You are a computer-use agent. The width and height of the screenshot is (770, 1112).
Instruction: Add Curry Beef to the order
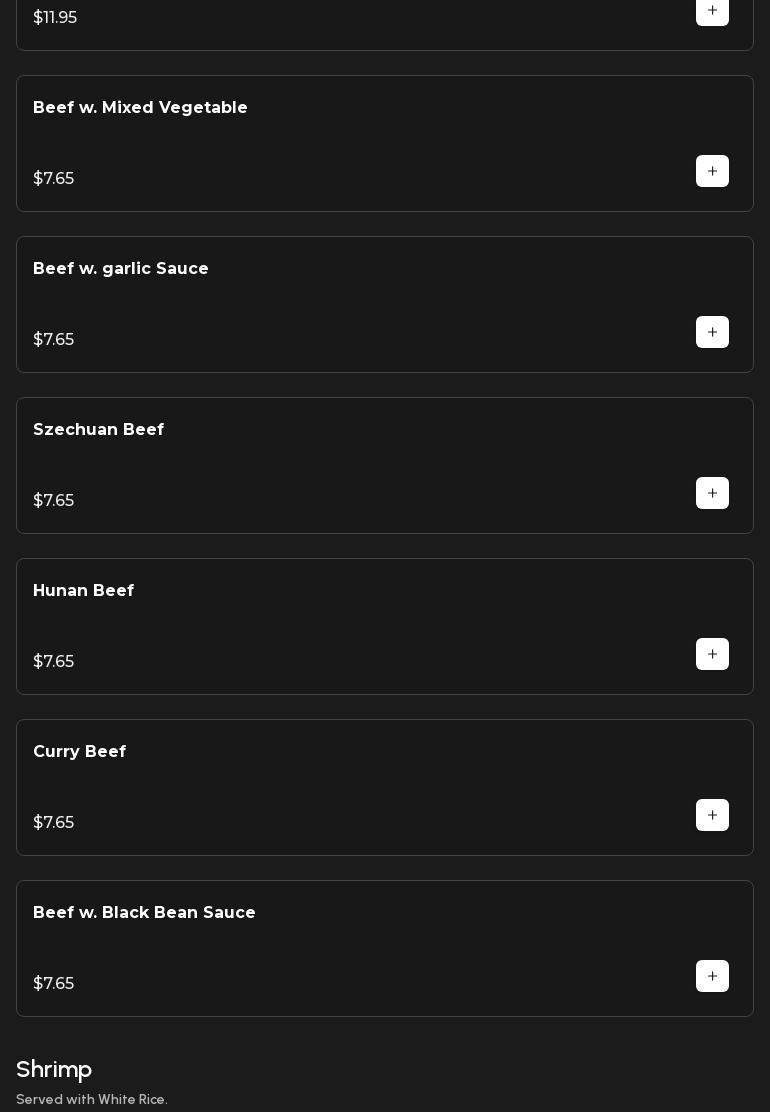pyautogui.click(x=712, y=815)
